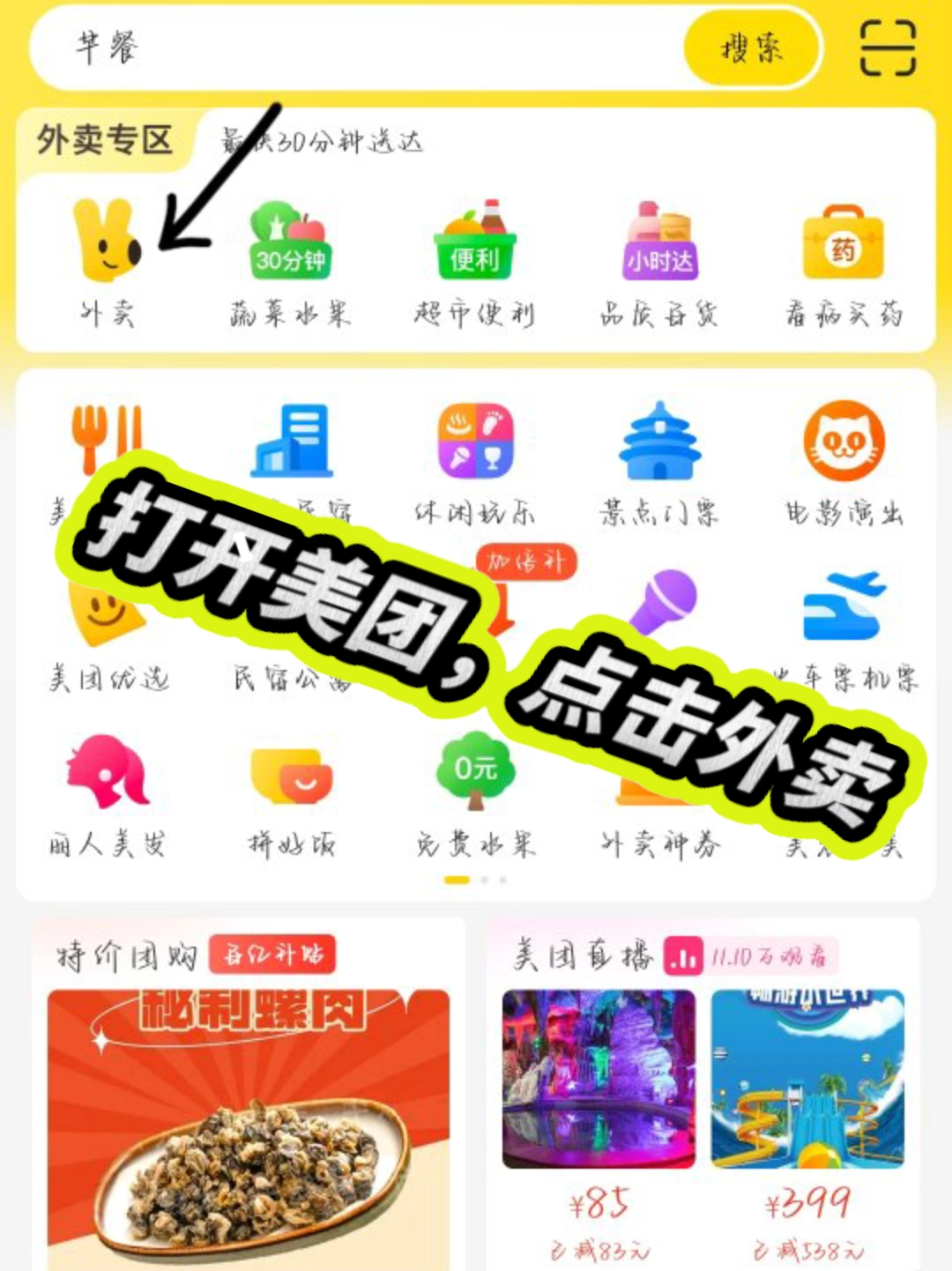Go to 超市便利
This screenshot has width=952, height=1271.
[474, 260]
